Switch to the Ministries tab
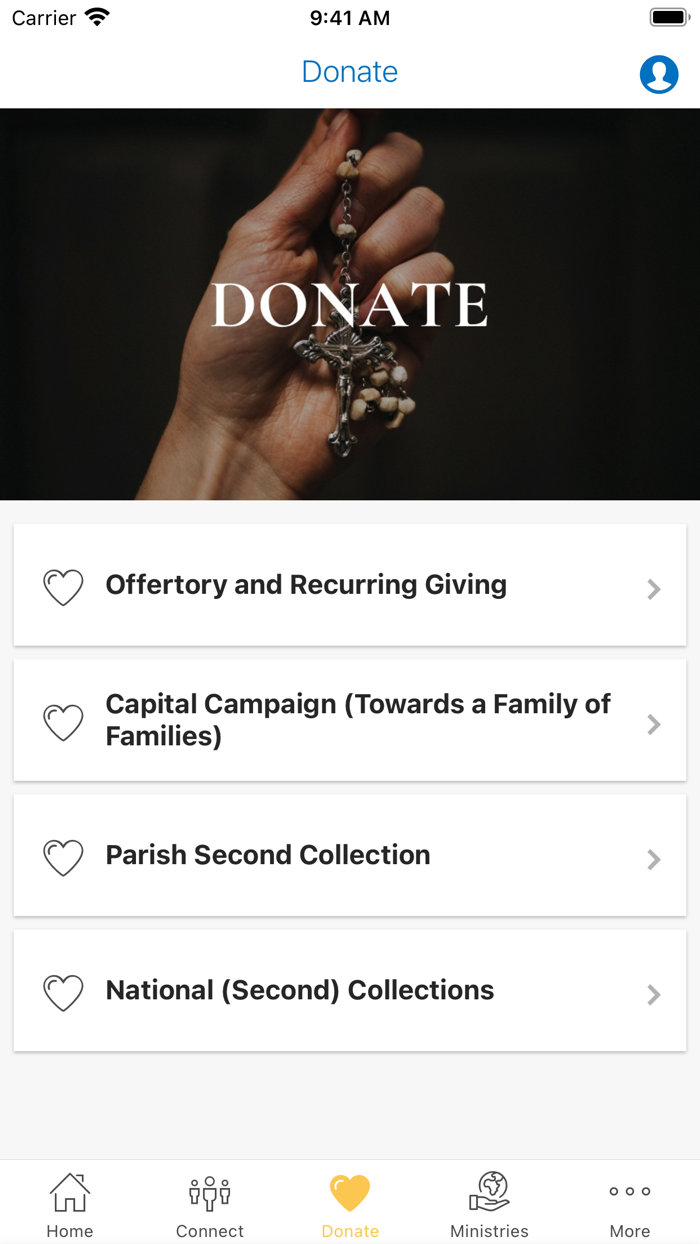 pos(490,1205)
